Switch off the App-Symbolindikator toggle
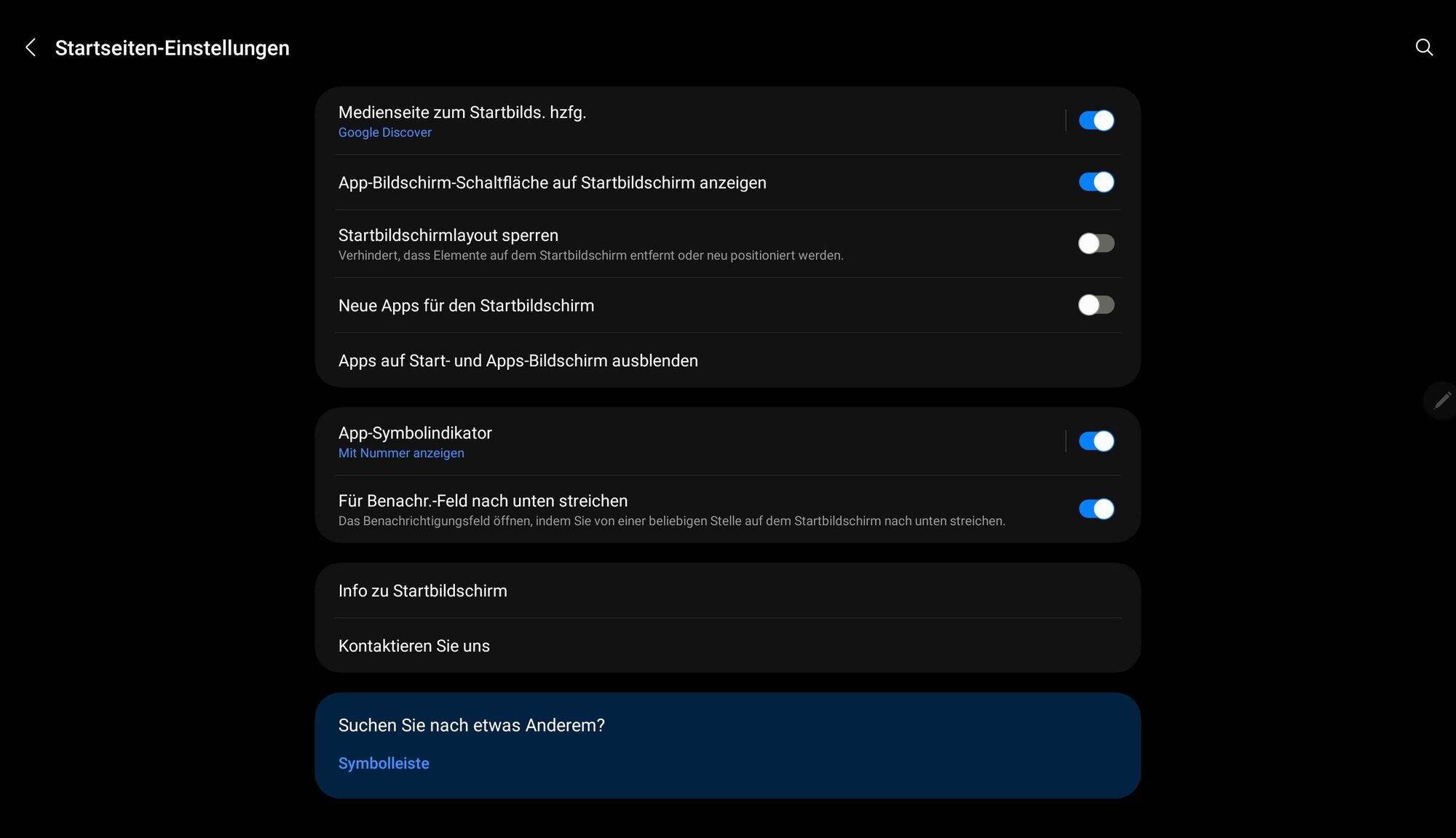Screen dimensions: 1456x838 1096,441
